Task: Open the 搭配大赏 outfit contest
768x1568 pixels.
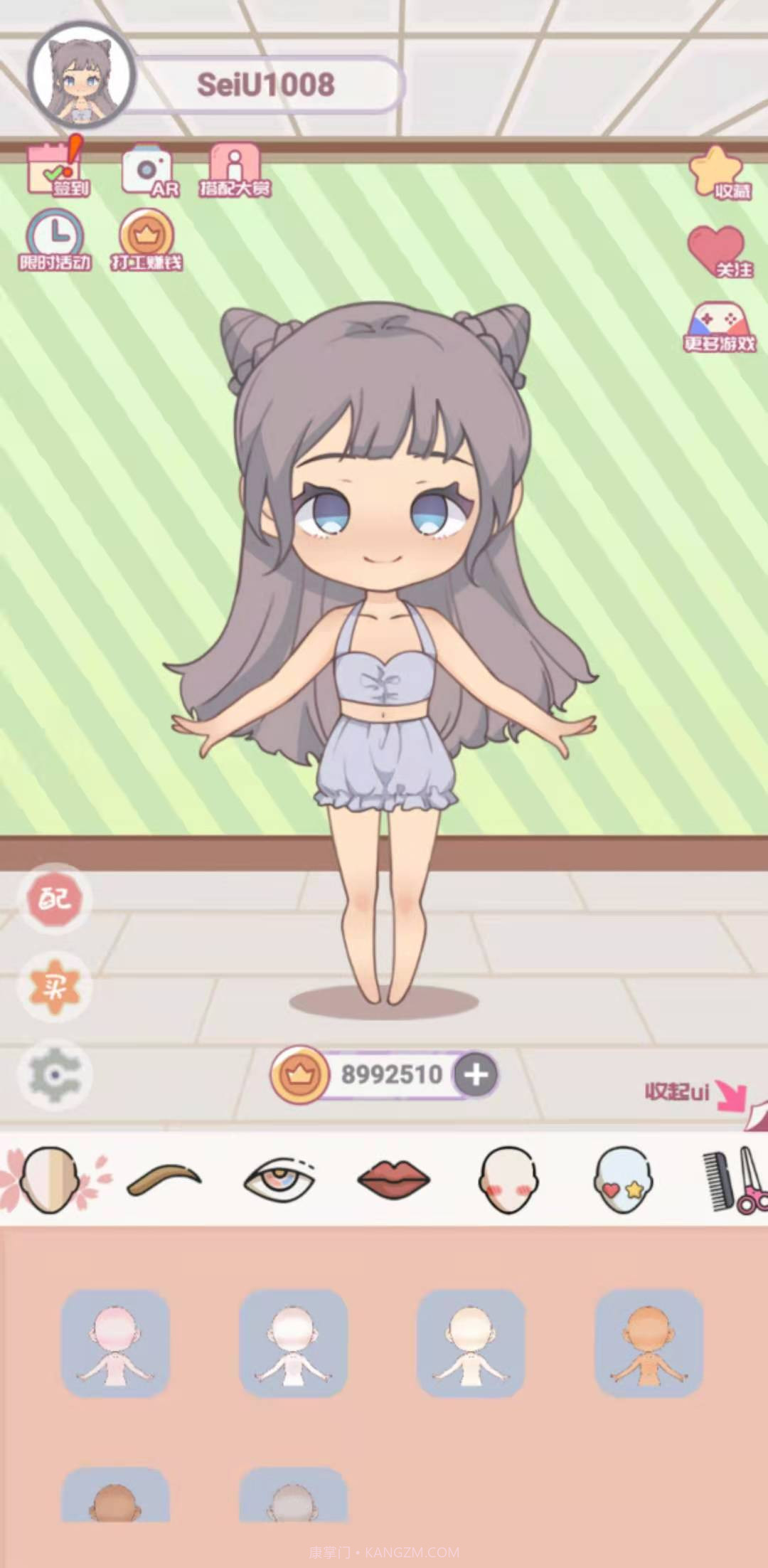Action: (236, 171)
